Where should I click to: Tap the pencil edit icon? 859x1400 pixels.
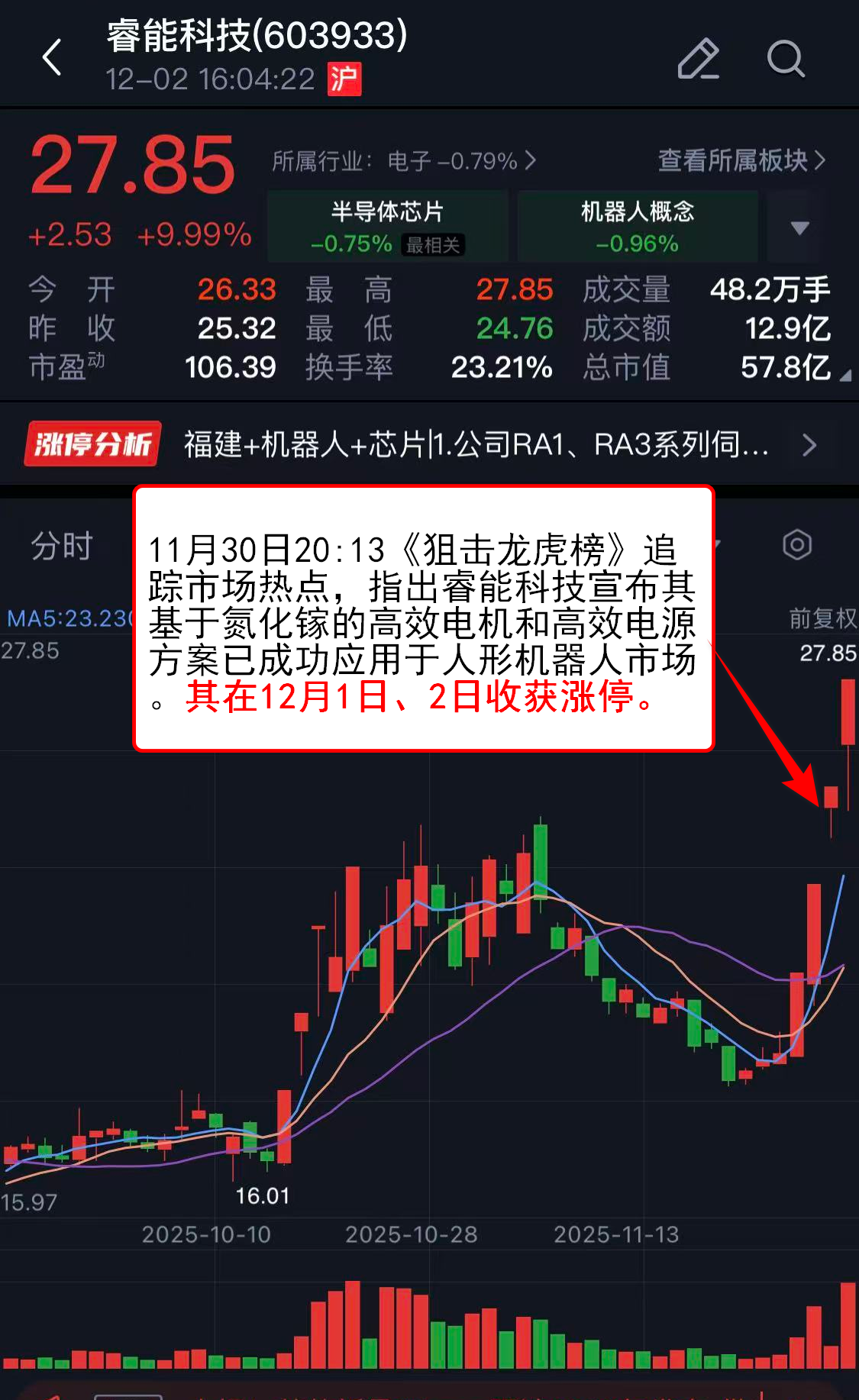(698, 59)
